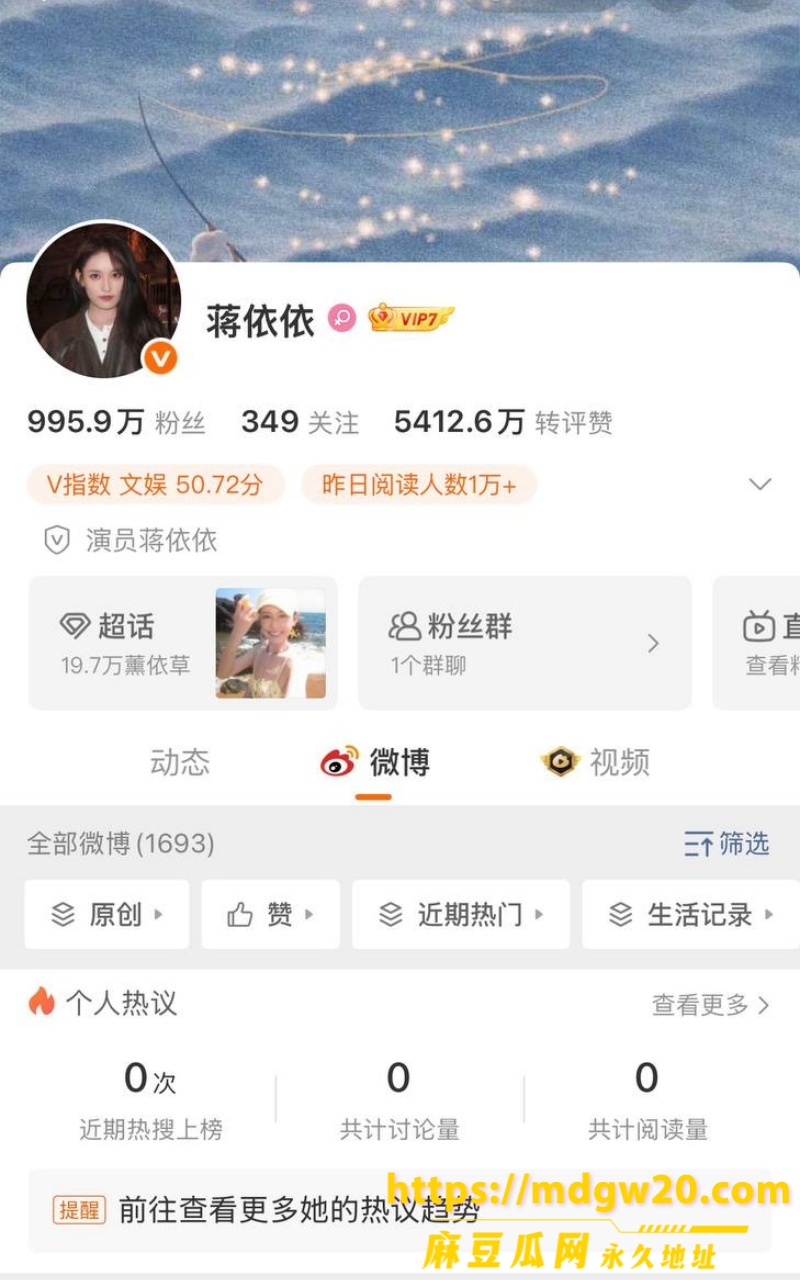Open the 超话 super topic card

[x=183, y=643]
